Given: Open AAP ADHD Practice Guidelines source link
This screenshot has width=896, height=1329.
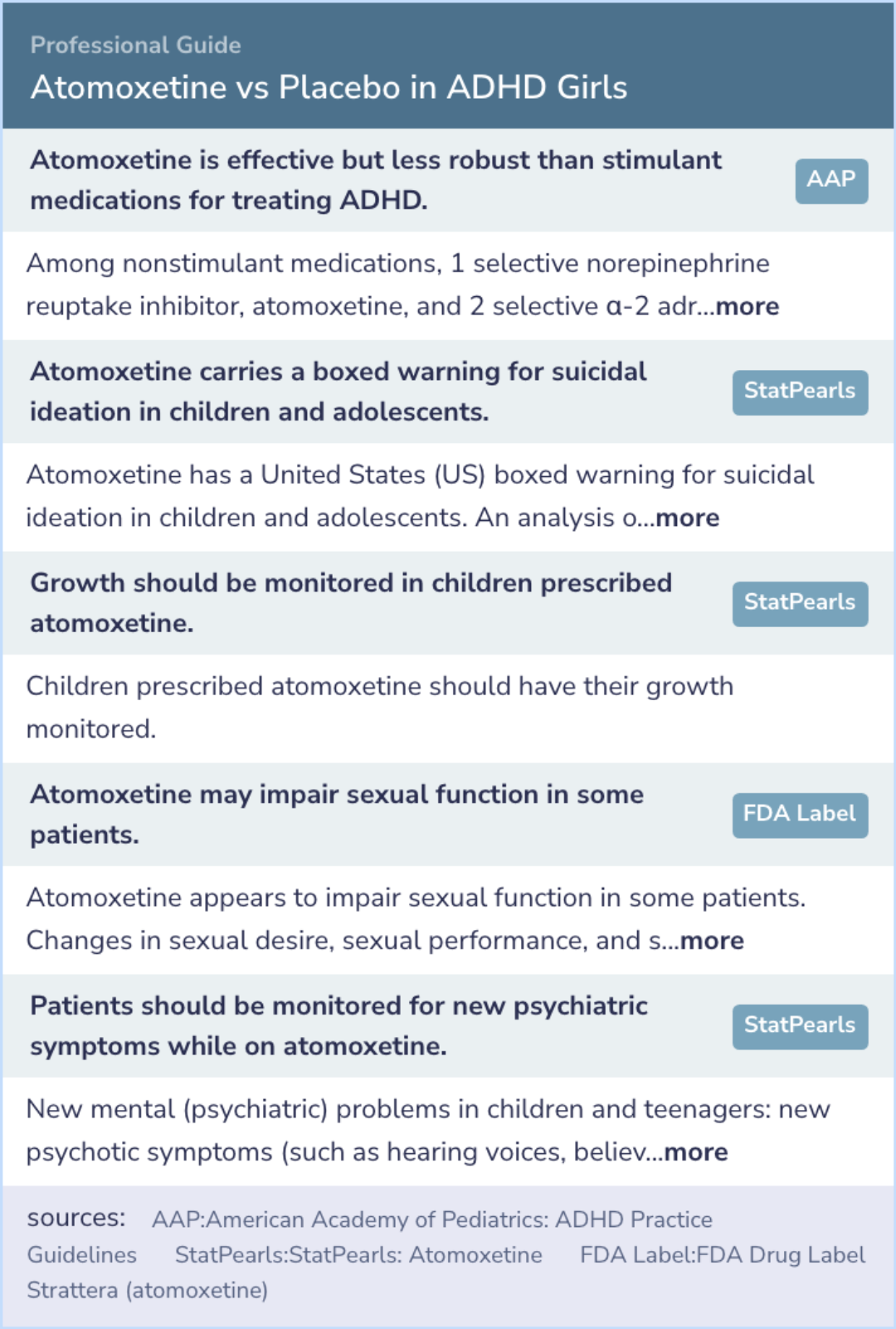Looking at the screenshot, I should coord(431,1219).
